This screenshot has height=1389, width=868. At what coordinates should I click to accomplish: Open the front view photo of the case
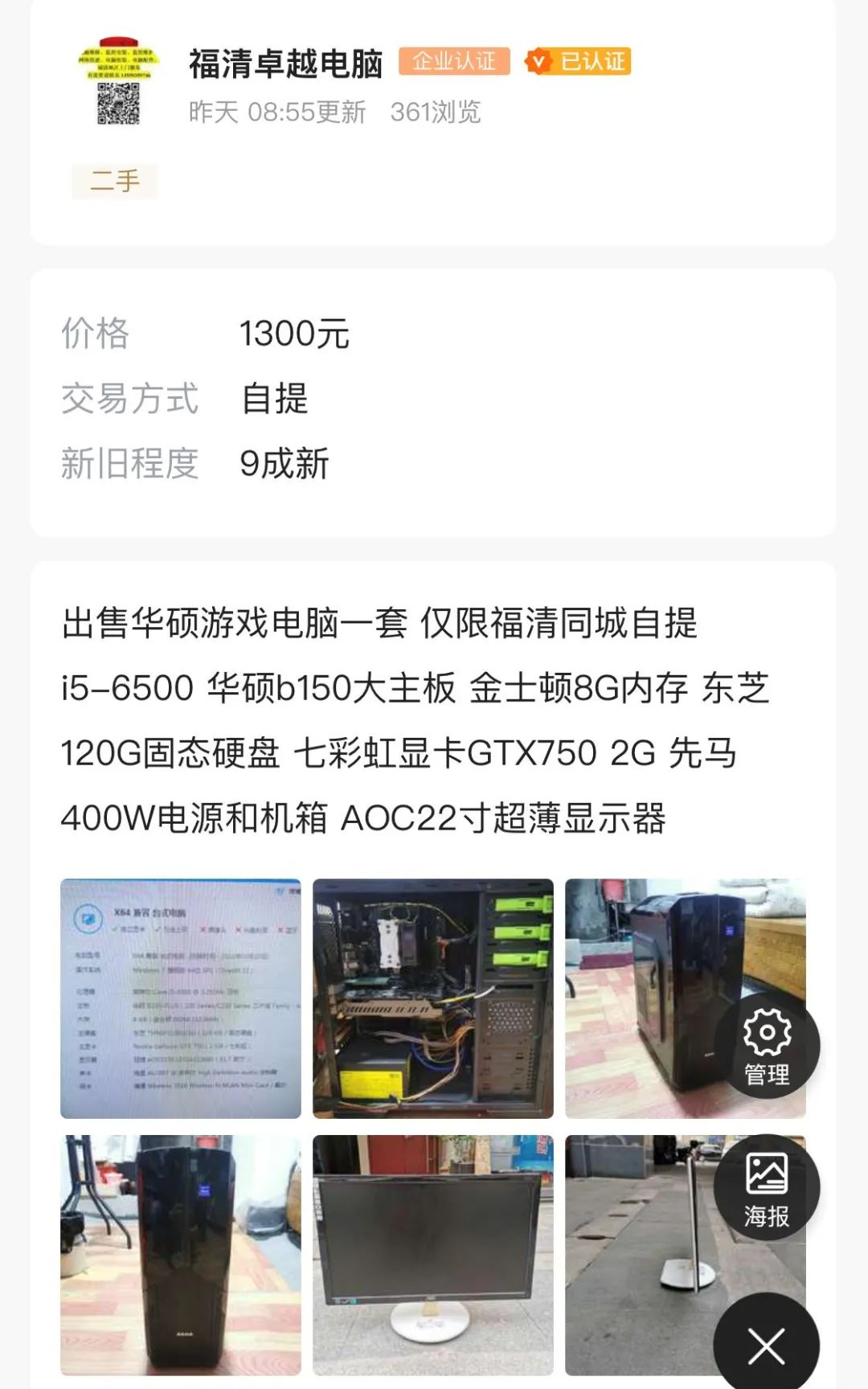pos(181,1254)
